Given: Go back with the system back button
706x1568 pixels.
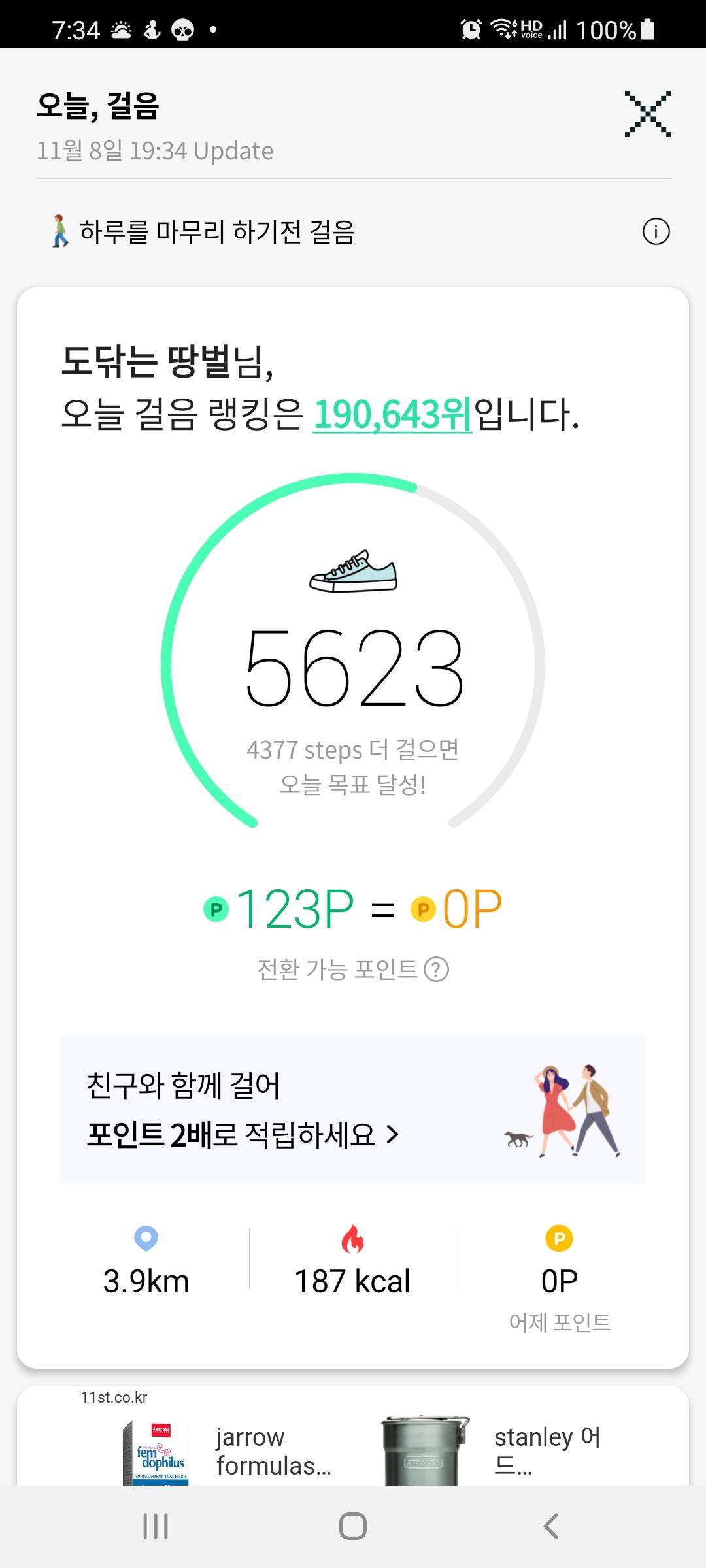Looking at the screenshot, I should pos(550,1526).
